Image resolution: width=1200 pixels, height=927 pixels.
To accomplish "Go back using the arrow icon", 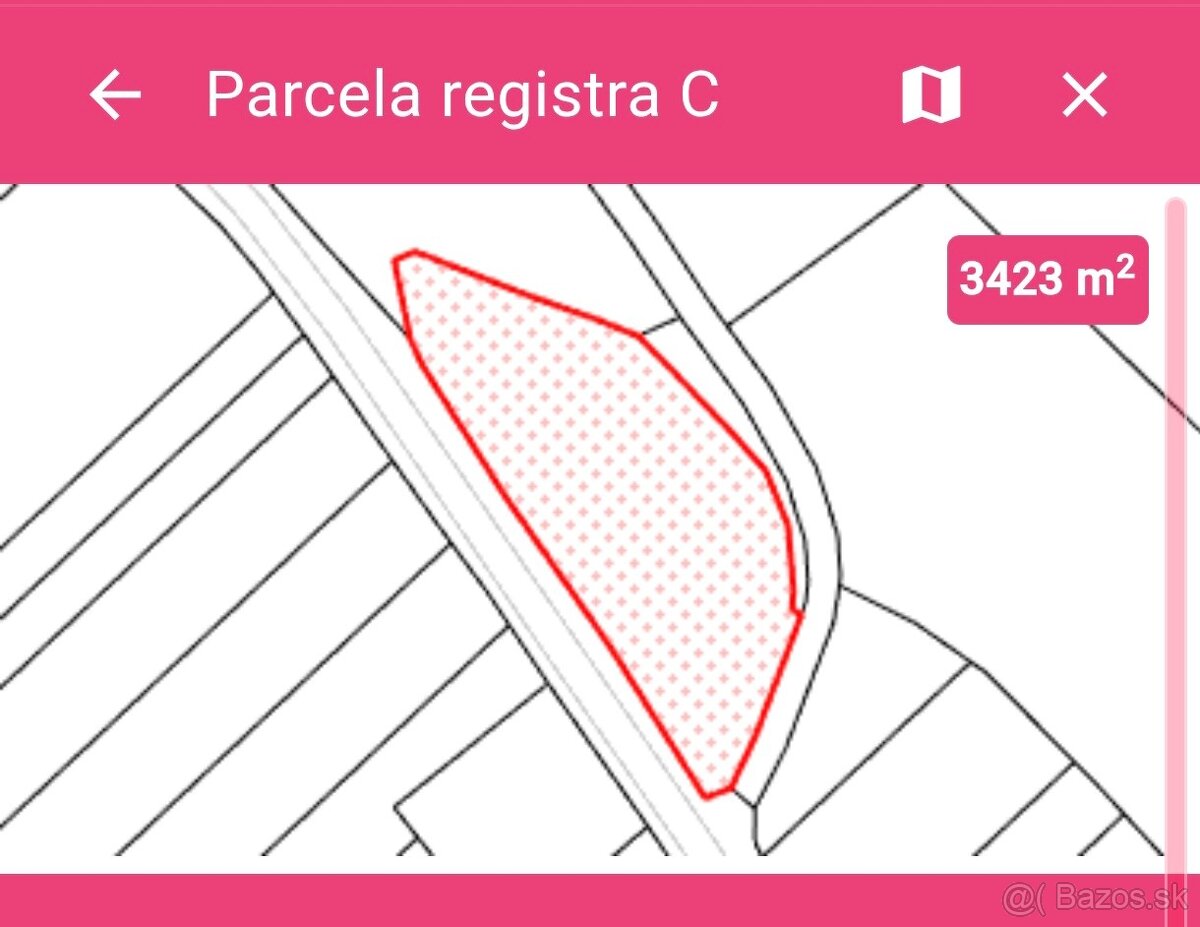I will (x=115, y=96).
